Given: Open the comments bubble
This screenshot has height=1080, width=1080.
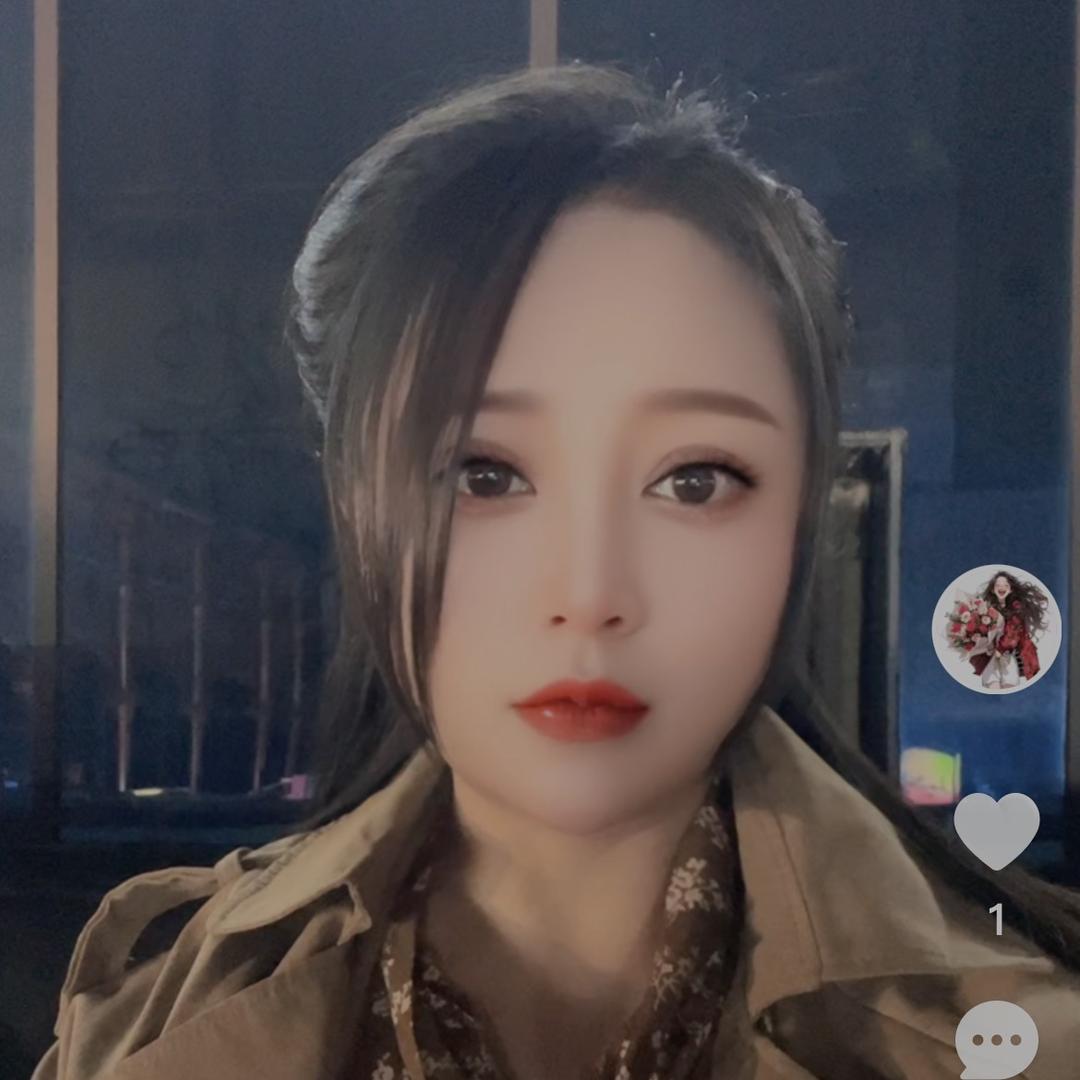Looking at the screenshot, I should click(996, 1040).
